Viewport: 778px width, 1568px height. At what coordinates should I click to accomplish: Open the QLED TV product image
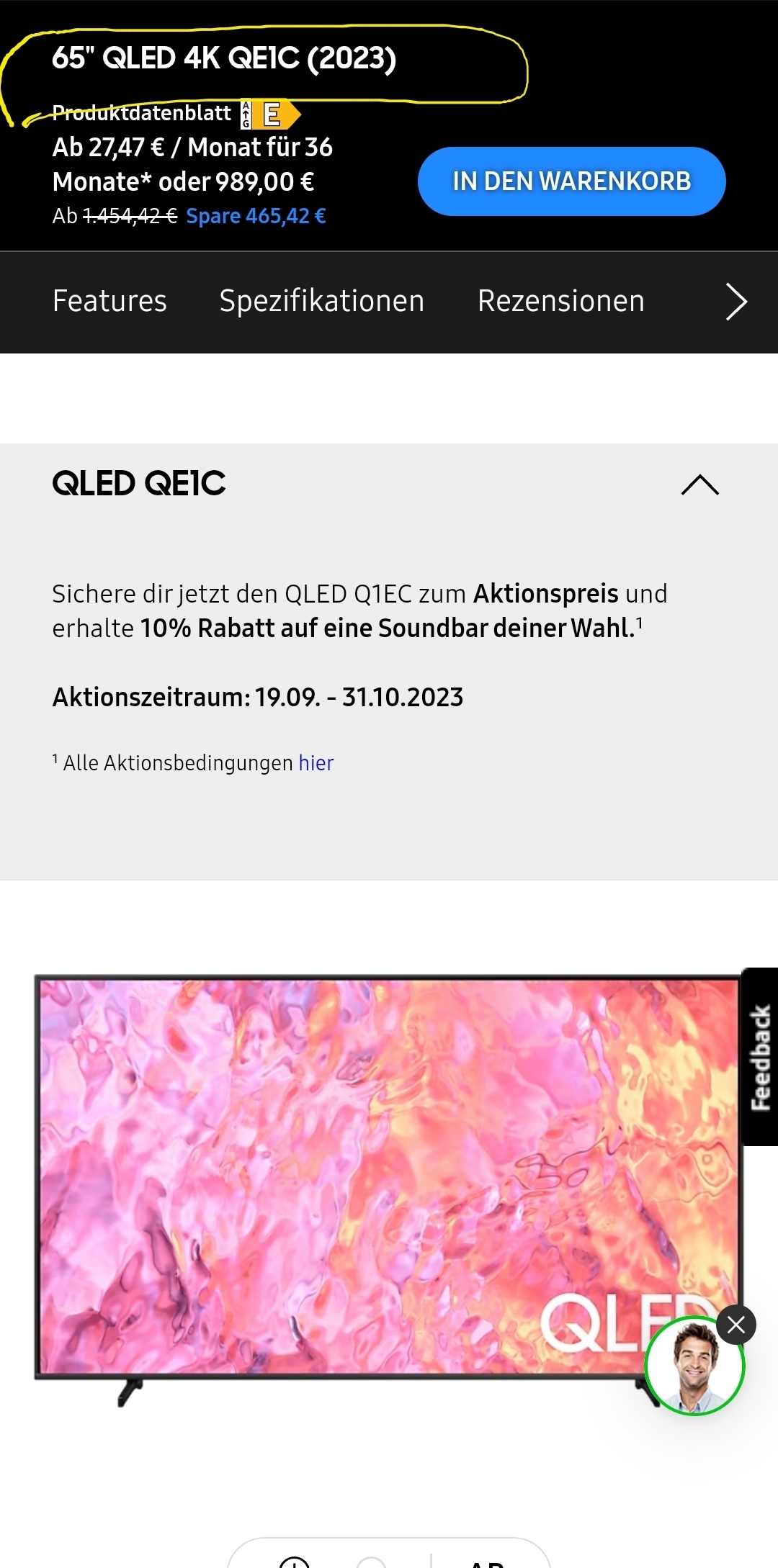pyautogui.click(x=388, y=1181)
